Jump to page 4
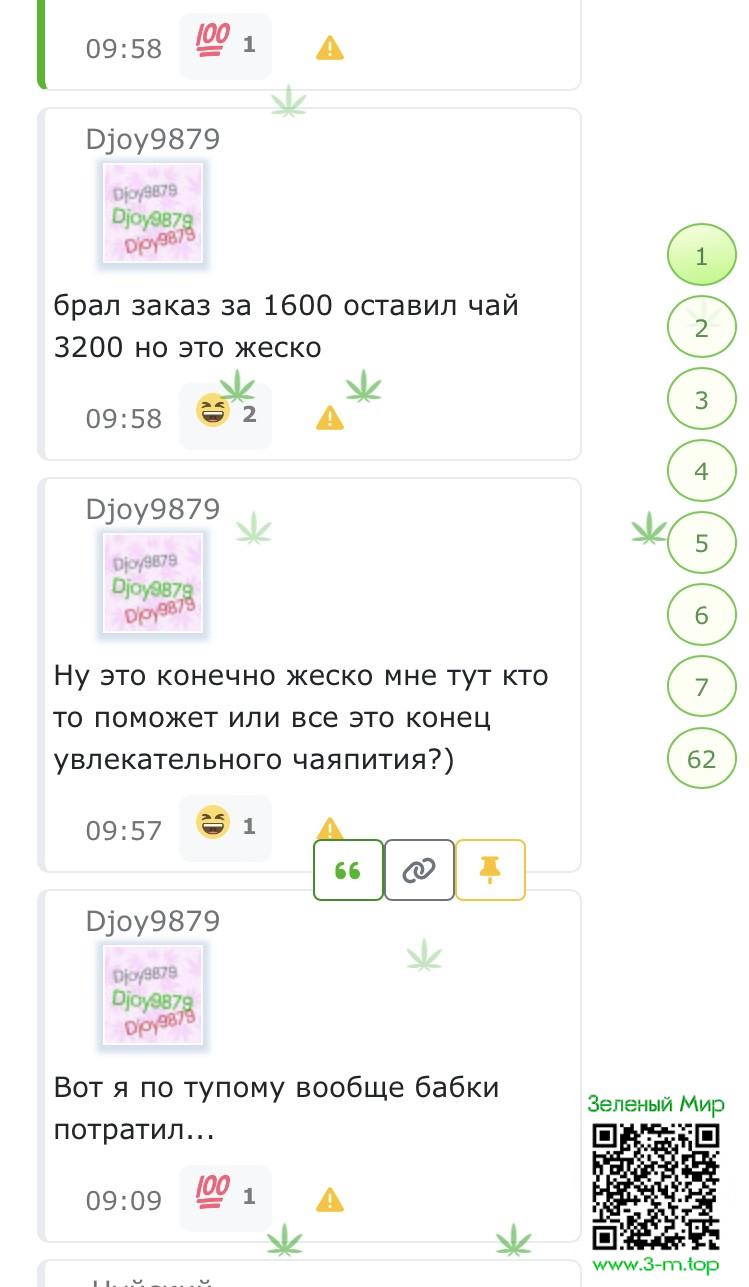Screen dimensions: 749x1287 [x=701, y=471]
